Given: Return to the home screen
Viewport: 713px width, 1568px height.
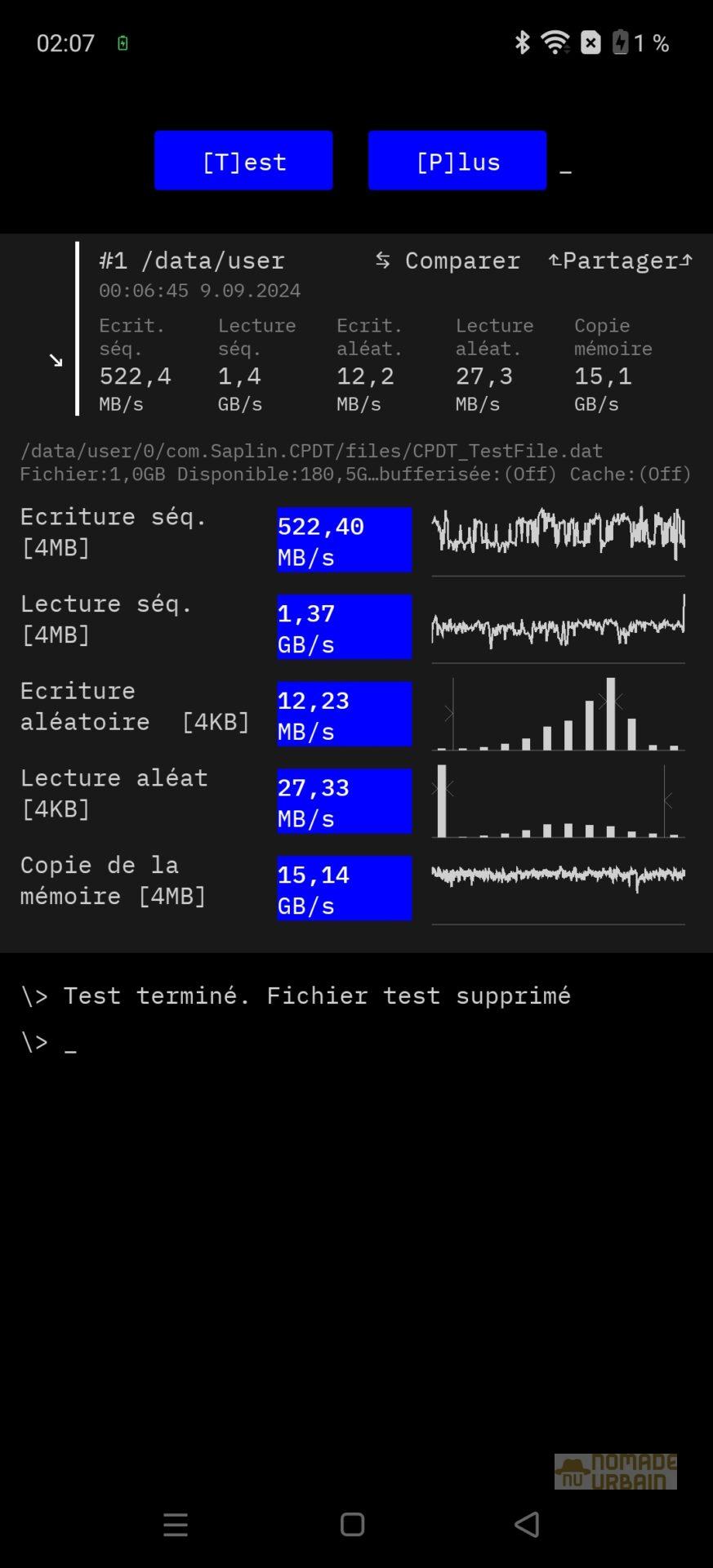Looking at the screenshot, I should tap(352, 1524).
